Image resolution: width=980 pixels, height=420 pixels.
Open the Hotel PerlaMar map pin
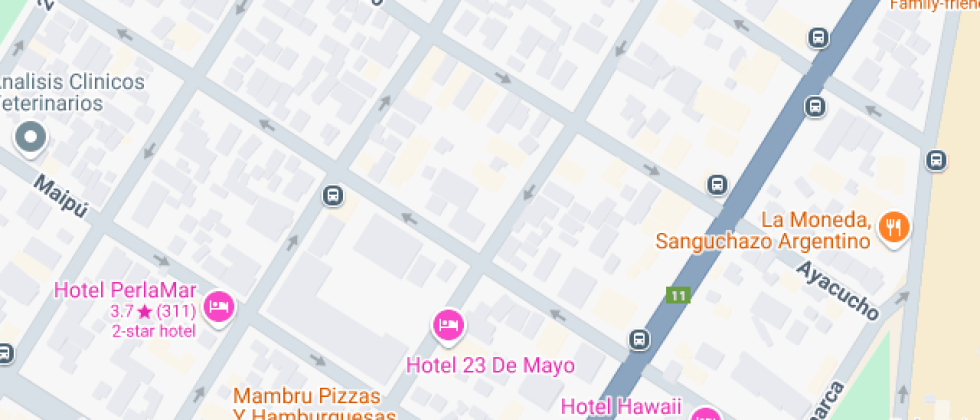coord(219,306)
